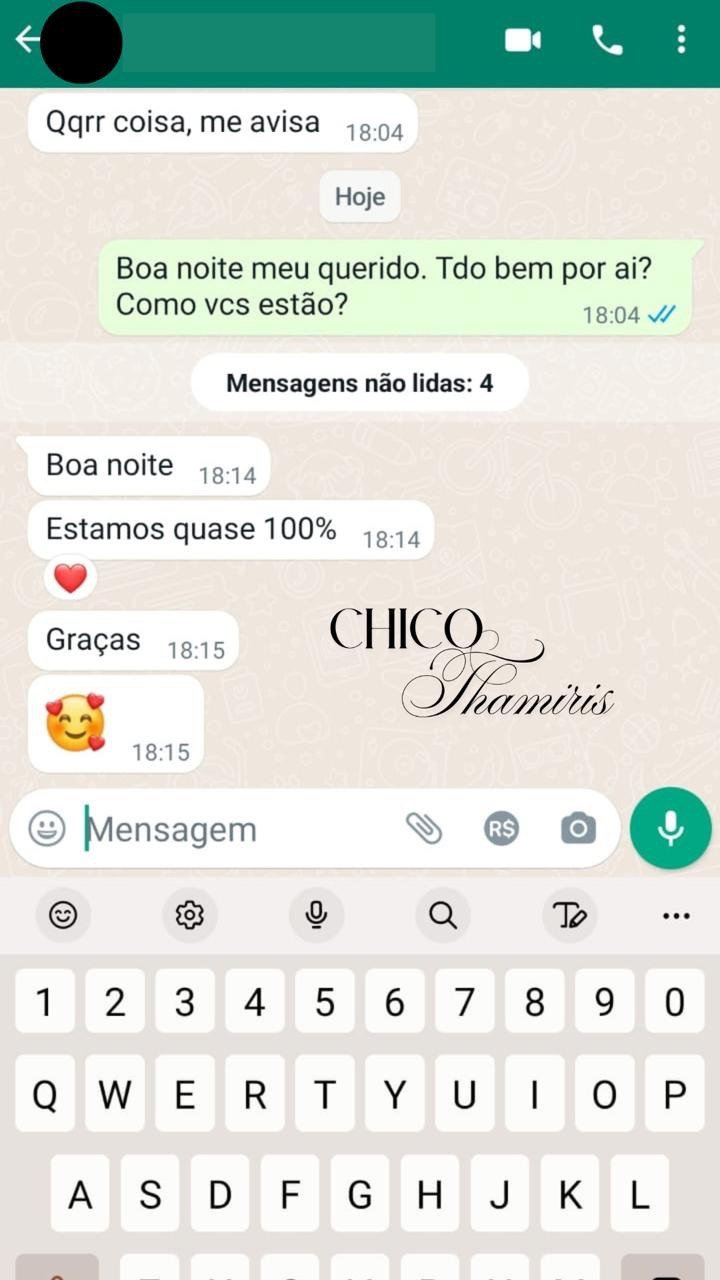Image resolution: width=720 pixels, height=1280 pixels.
Task: Attach a file with the paperclip
Action: click(424, 828)
